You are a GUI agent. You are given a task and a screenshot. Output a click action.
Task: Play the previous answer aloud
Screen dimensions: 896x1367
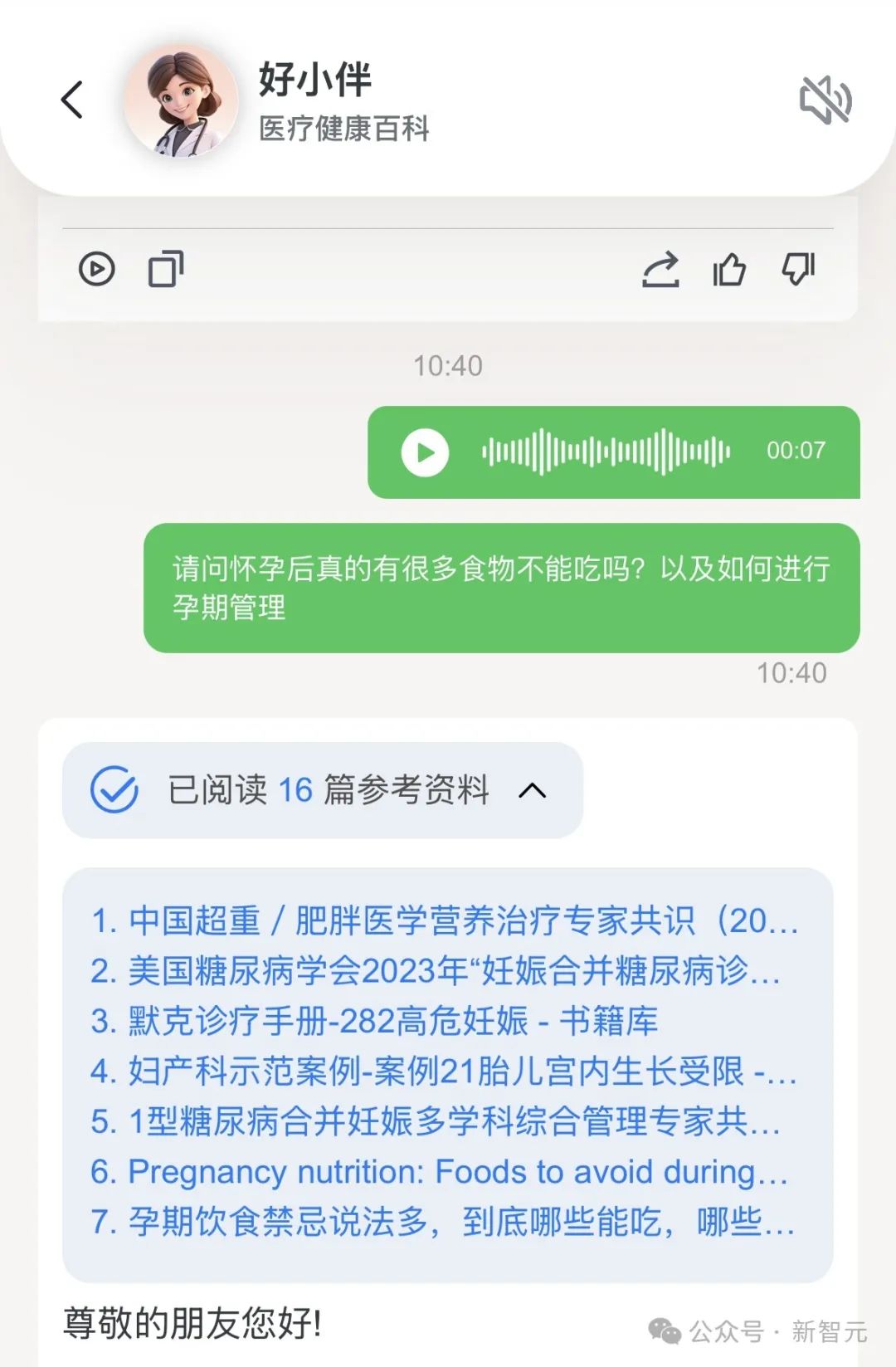97,269
